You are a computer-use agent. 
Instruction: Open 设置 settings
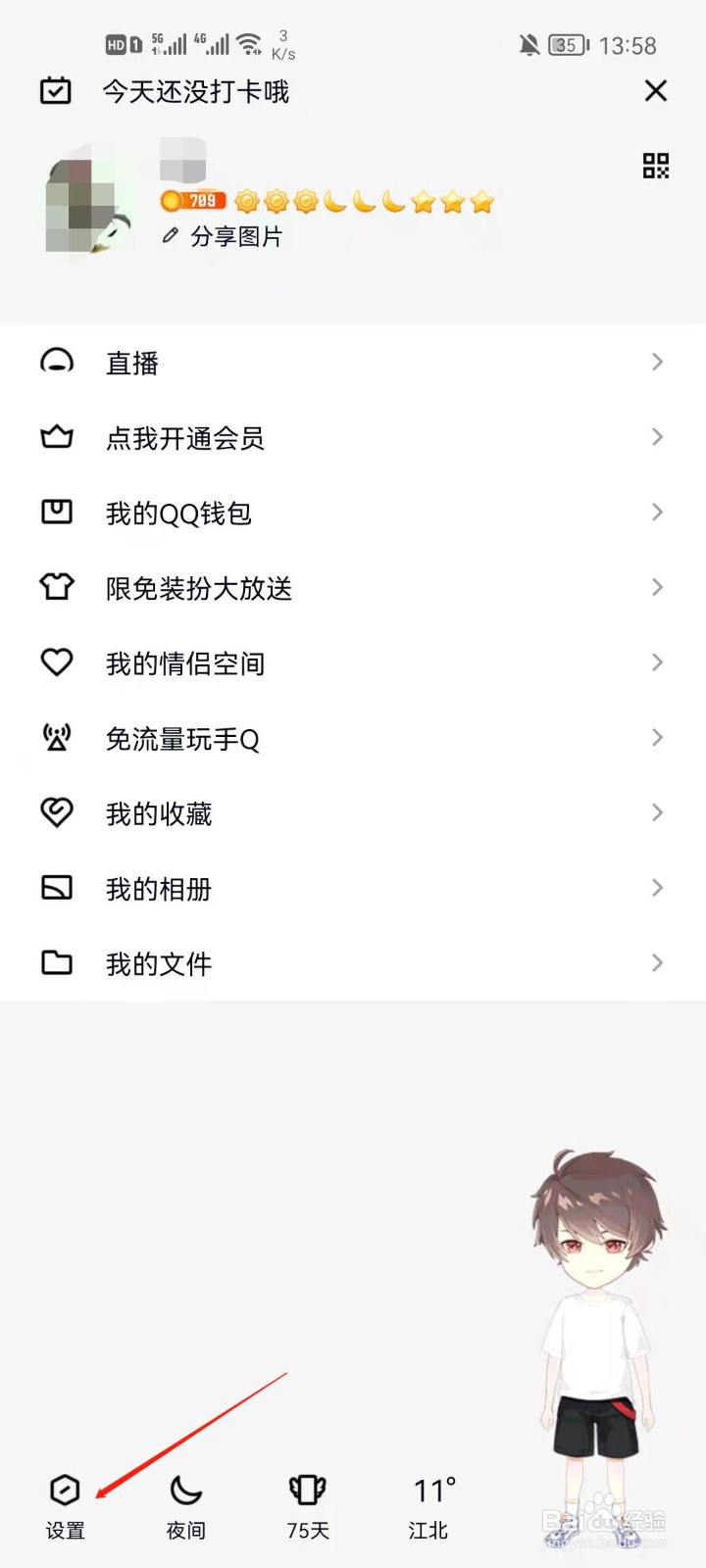(65, 1507)
